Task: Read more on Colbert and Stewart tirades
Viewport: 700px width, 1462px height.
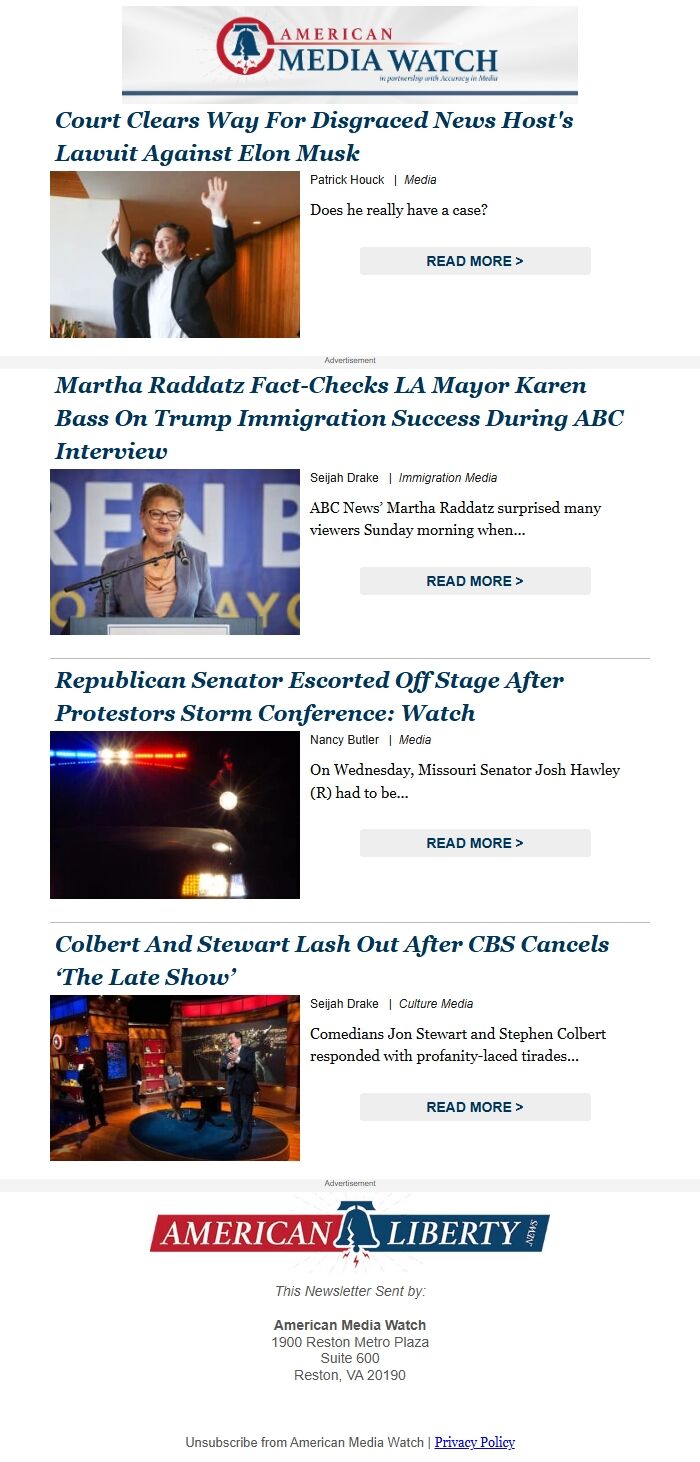Action: click(475, 1107)
